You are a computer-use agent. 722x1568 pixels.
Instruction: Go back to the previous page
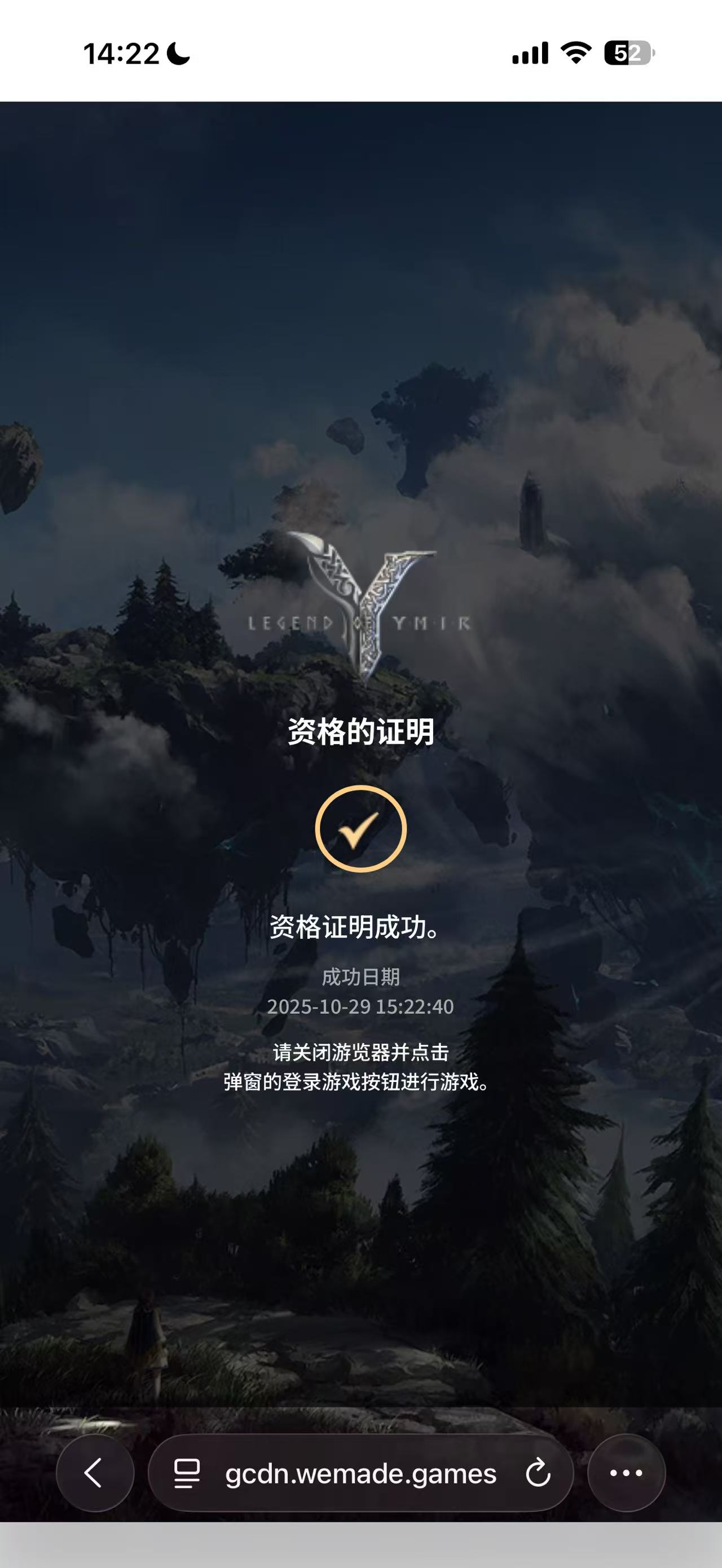94,1474
